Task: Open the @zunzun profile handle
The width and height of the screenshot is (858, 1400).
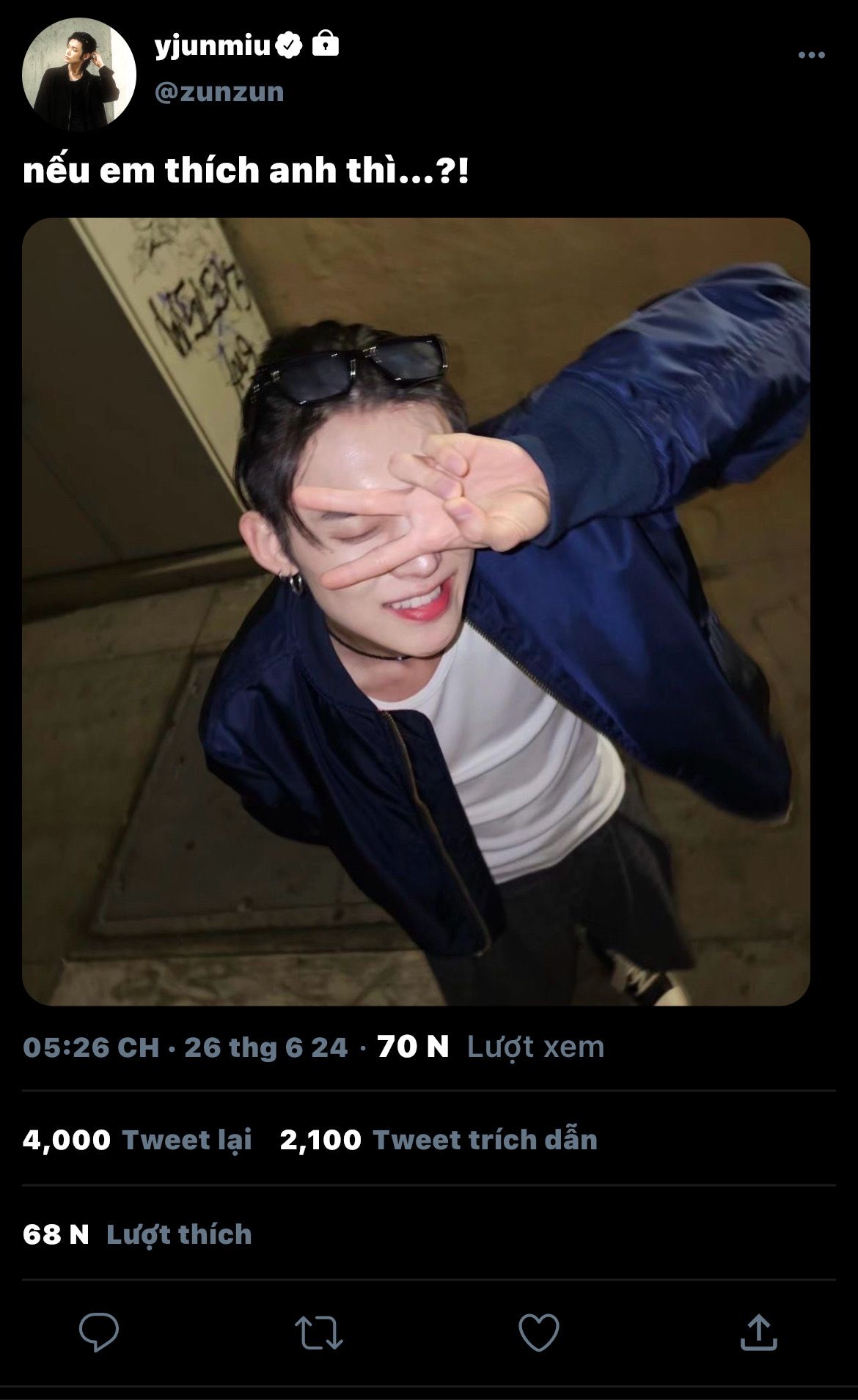Action: [219, 92]
